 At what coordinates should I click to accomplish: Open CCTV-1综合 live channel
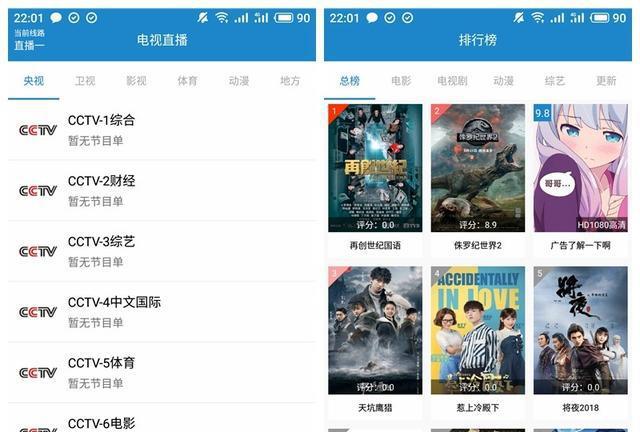[x=160, y=130]
